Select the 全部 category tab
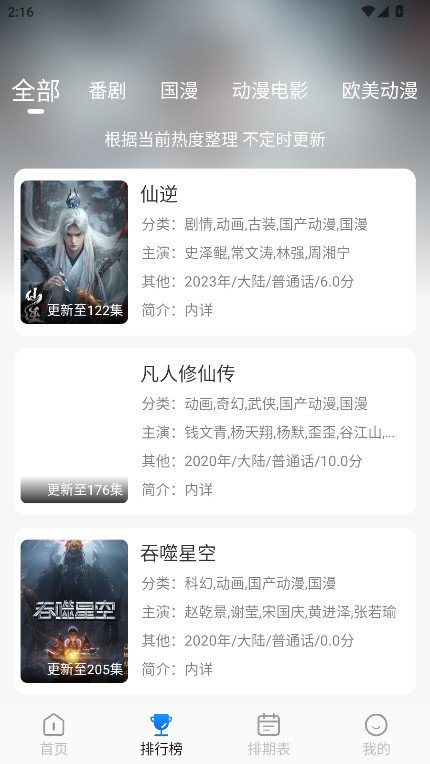430x764 pixels. (36, 91)
